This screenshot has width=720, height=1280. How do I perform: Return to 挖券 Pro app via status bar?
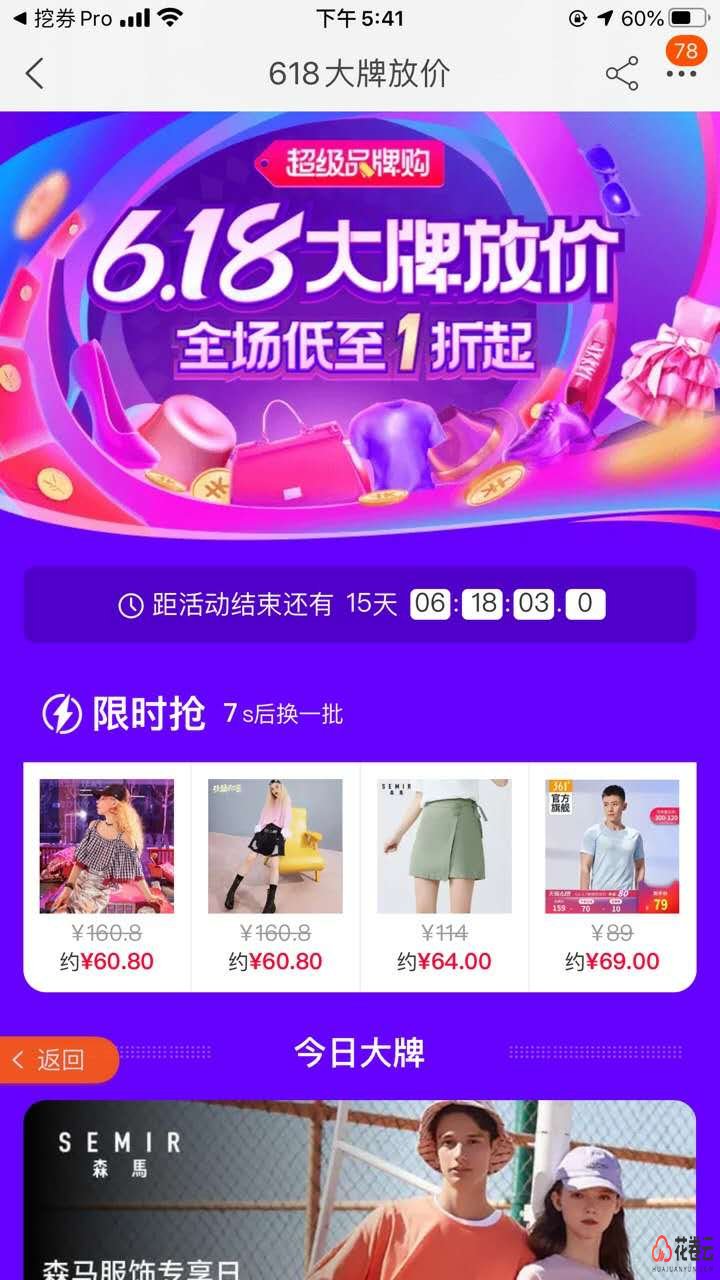click(x=62, y=18)
